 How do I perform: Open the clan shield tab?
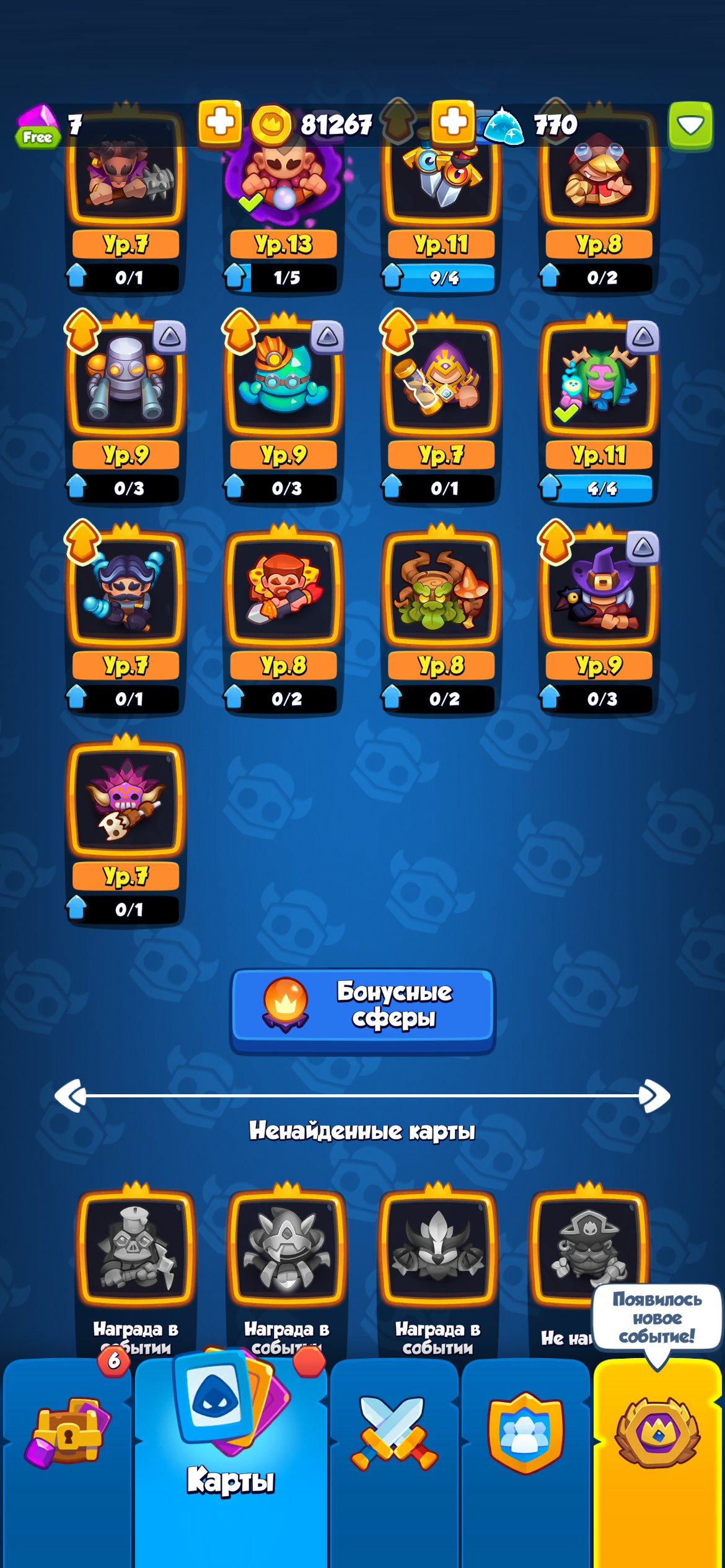(525, 1463)
